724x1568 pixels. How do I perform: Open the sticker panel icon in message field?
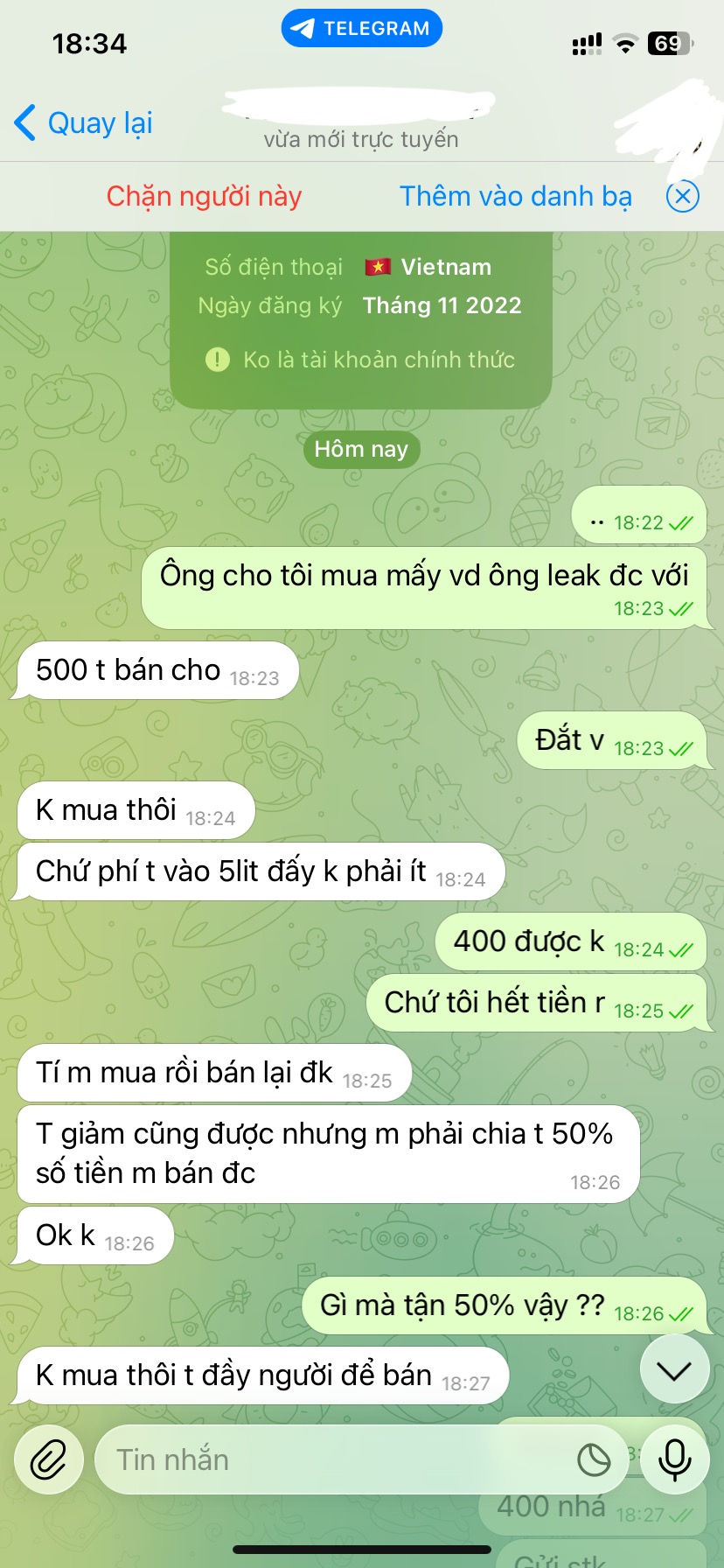594,1459
